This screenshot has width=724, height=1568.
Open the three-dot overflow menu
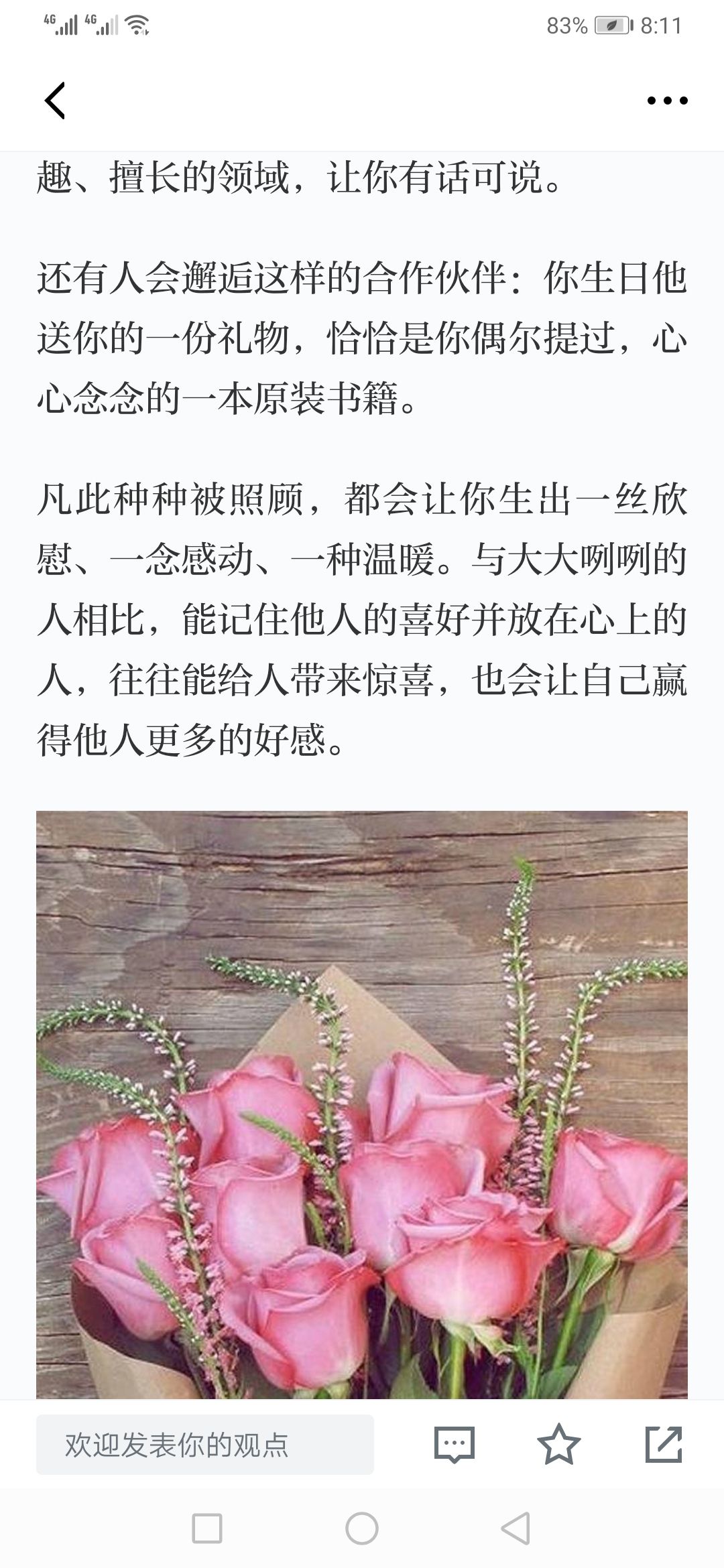[667, 101]
